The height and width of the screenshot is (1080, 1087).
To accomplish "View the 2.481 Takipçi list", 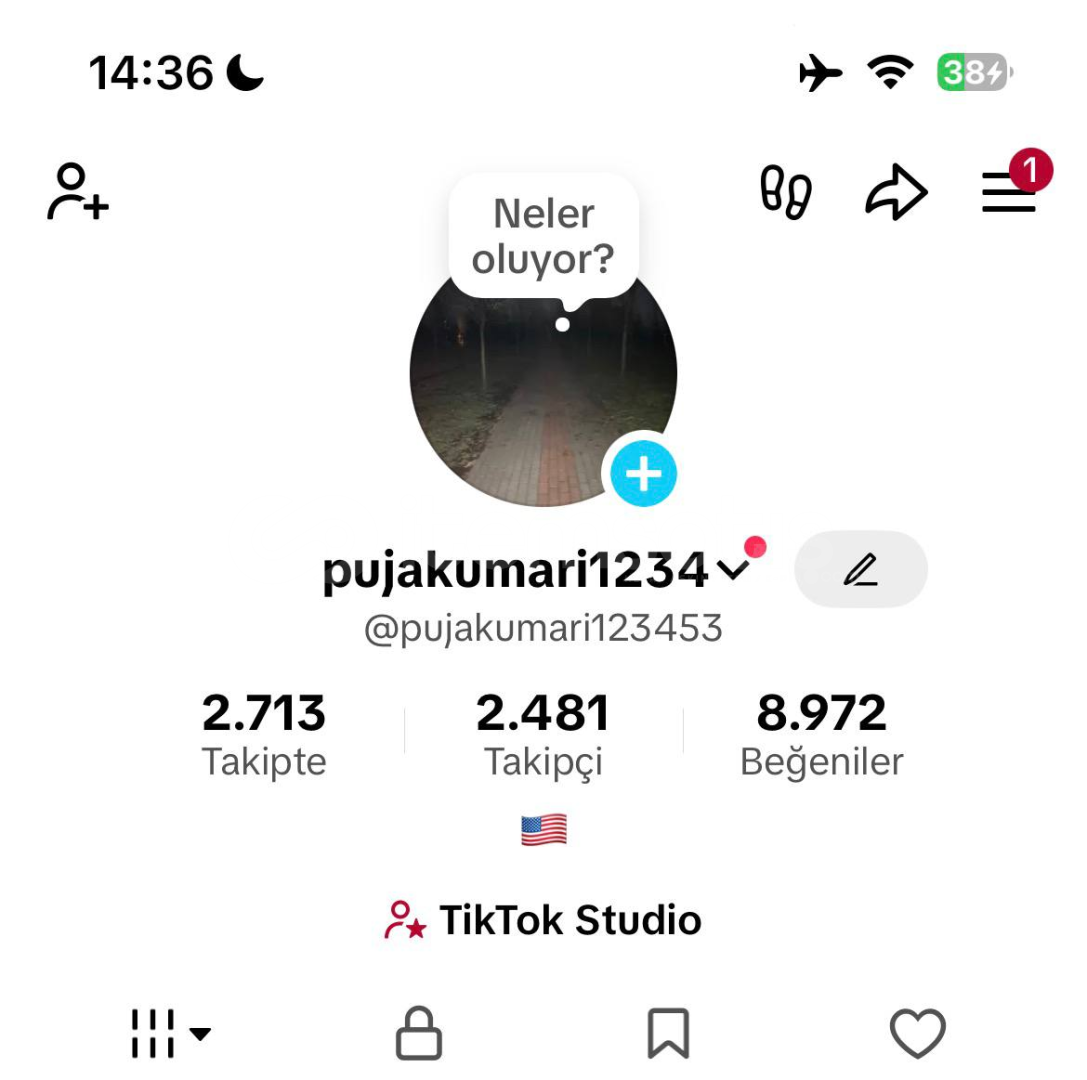I will click(543, 734).
